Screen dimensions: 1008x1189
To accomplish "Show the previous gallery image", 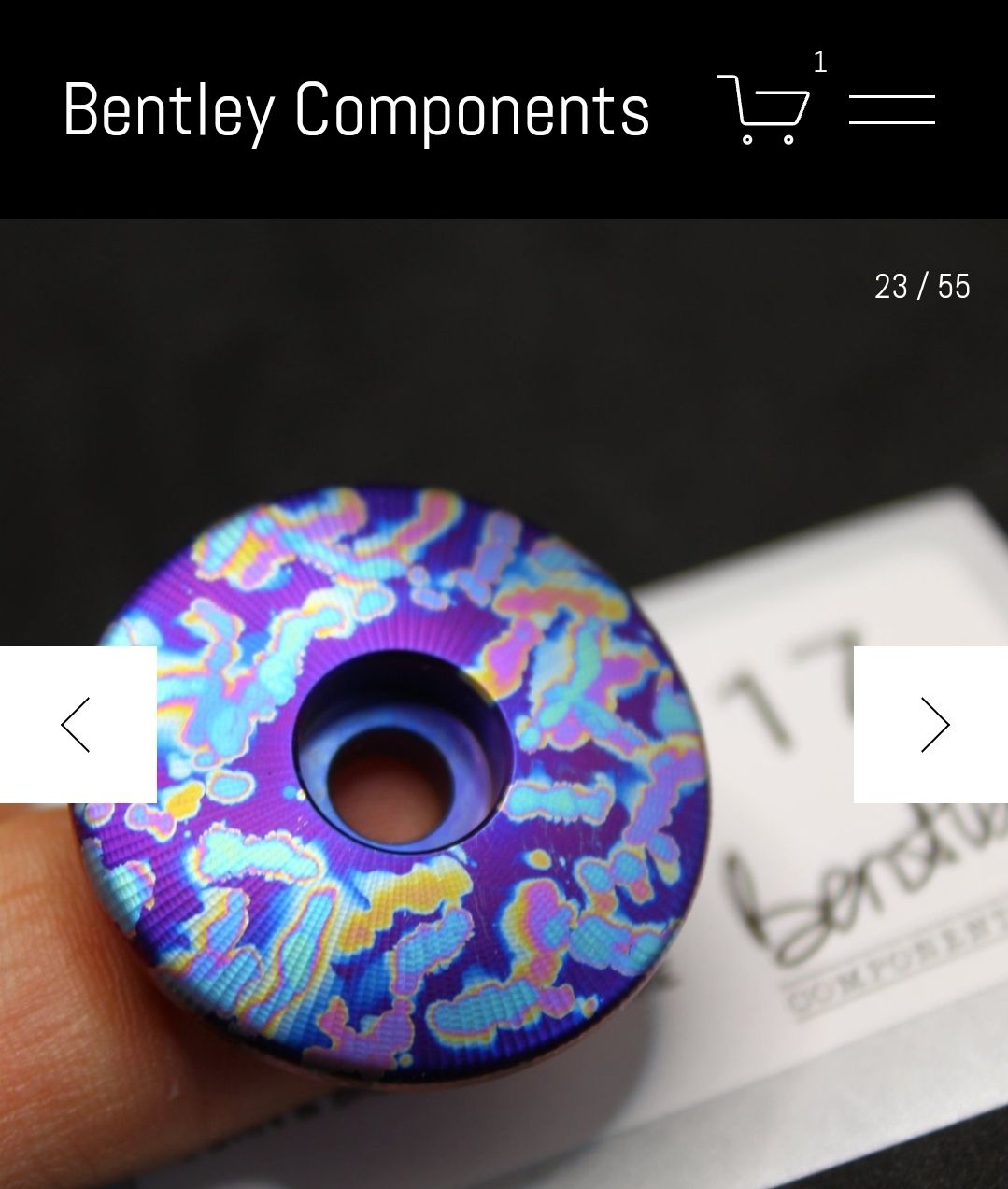I will tap(78, 725).
